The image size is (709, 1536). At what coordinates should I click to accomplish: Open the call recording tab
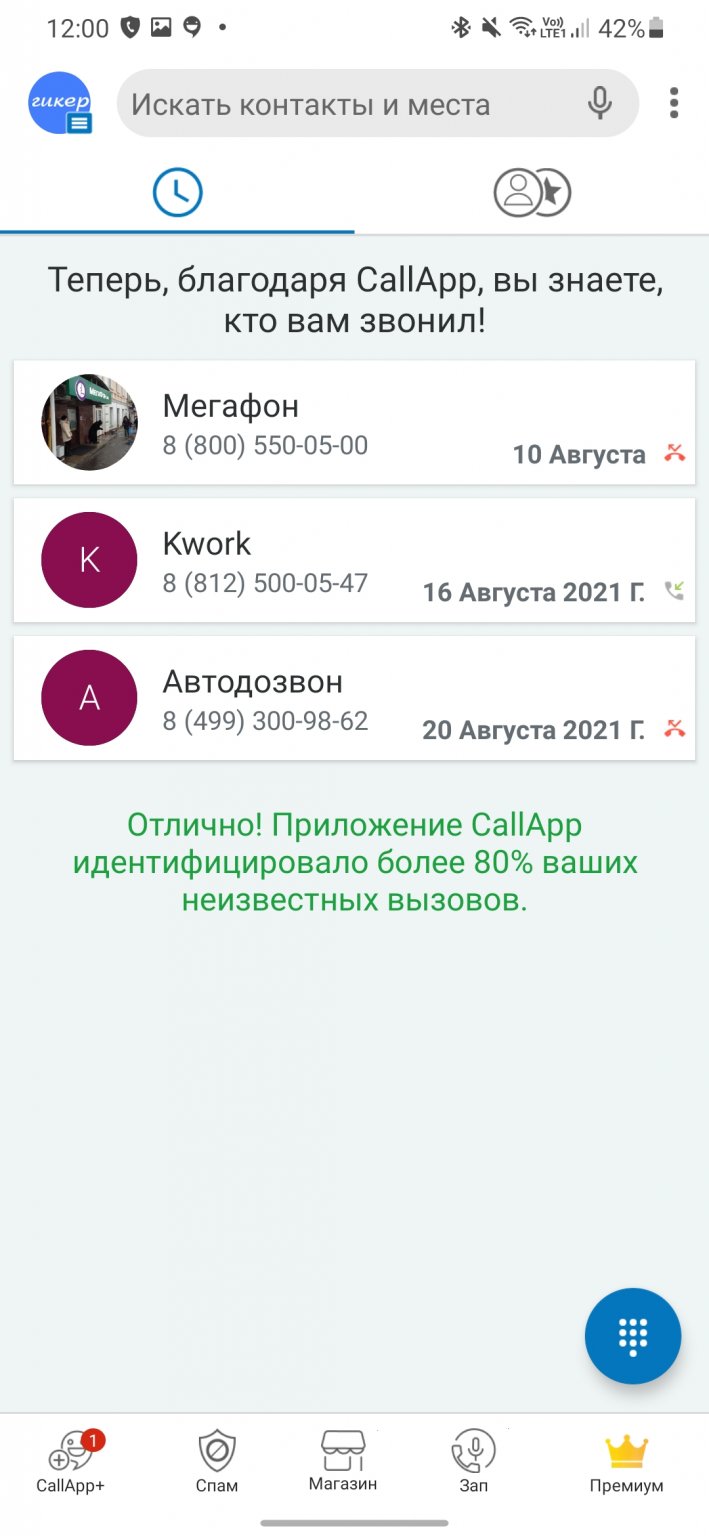pos(473,1462)
